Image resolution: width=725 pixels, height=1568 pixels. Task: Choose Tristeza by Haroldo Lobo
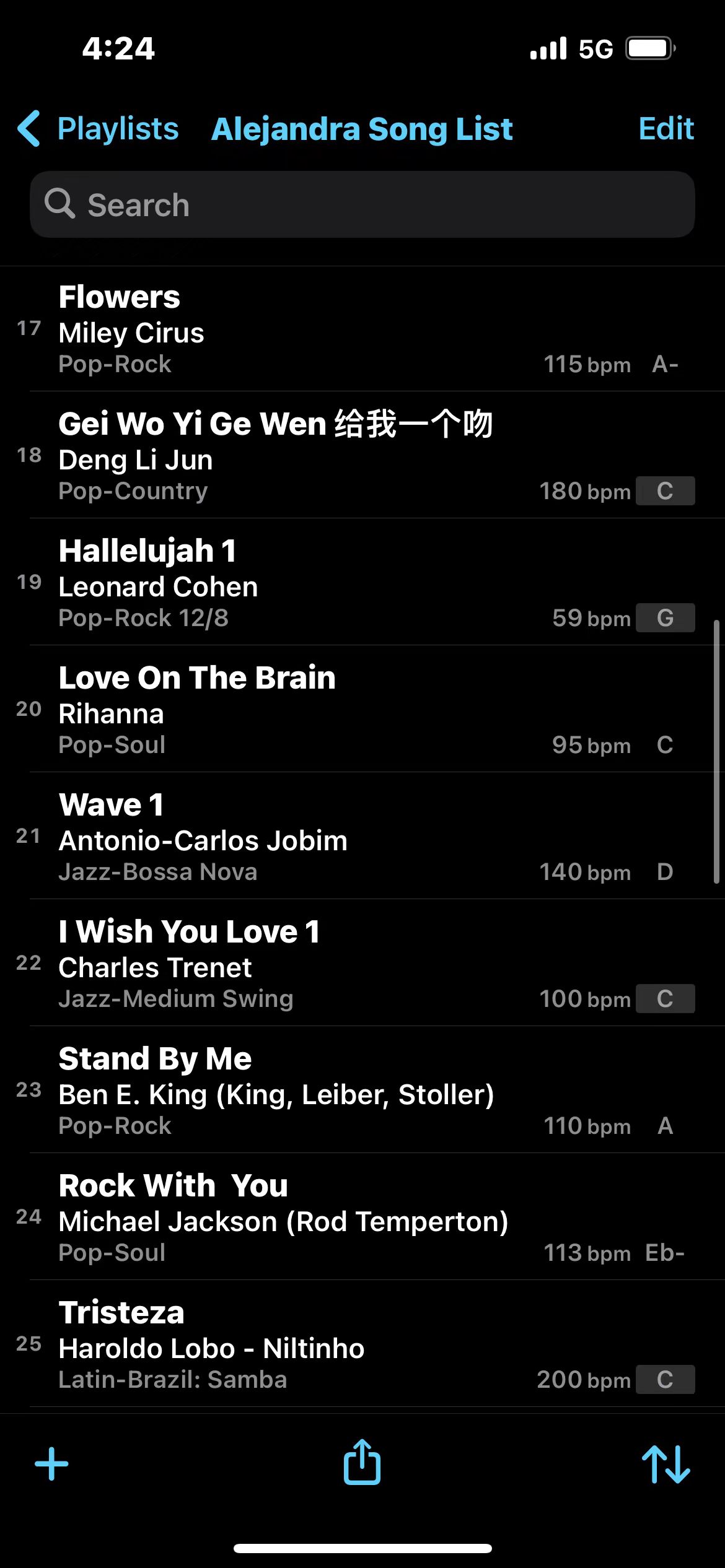tap(362, 1344)
